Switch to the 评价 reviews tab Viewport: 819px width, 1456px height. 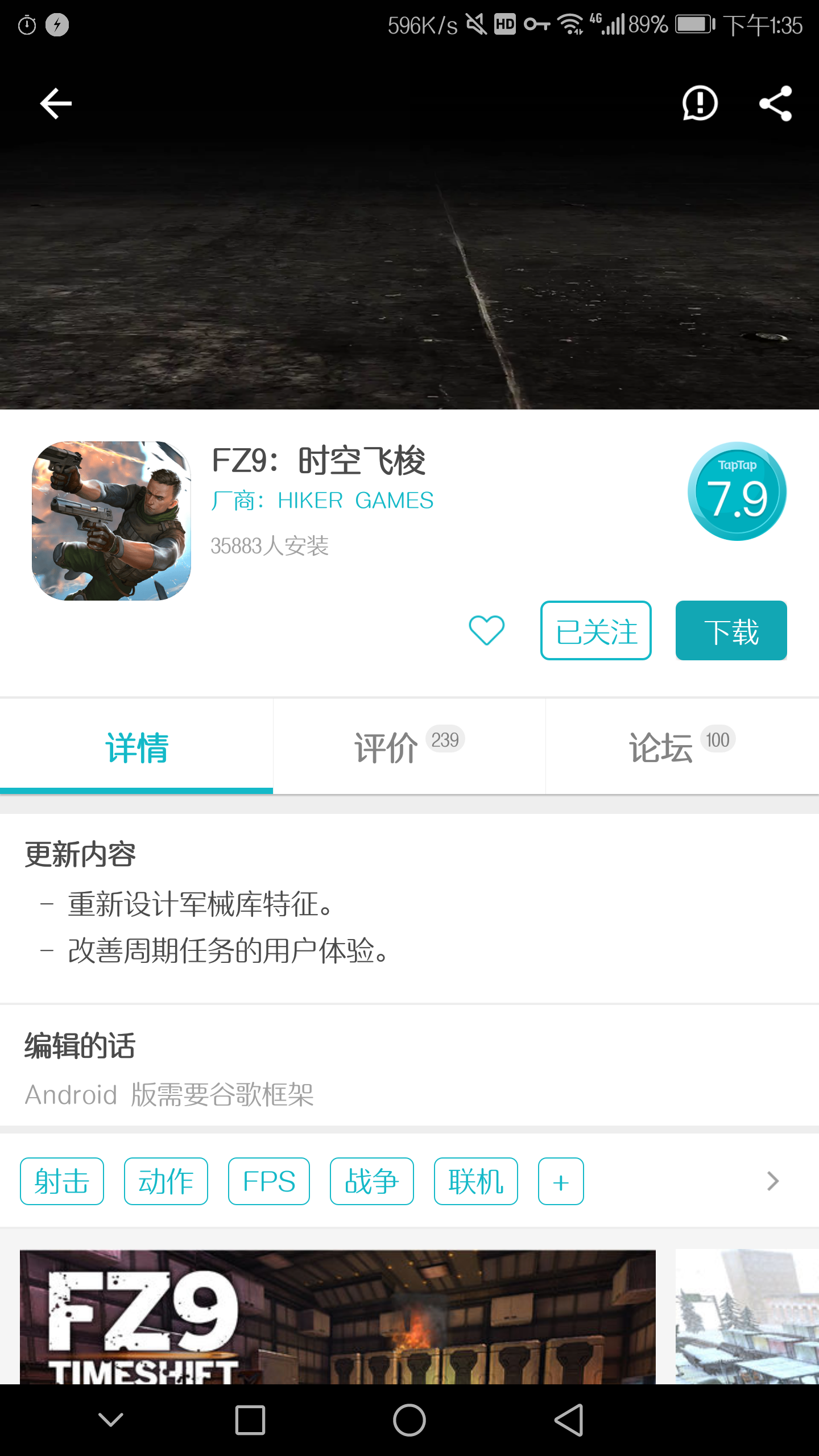coord(409,746)
